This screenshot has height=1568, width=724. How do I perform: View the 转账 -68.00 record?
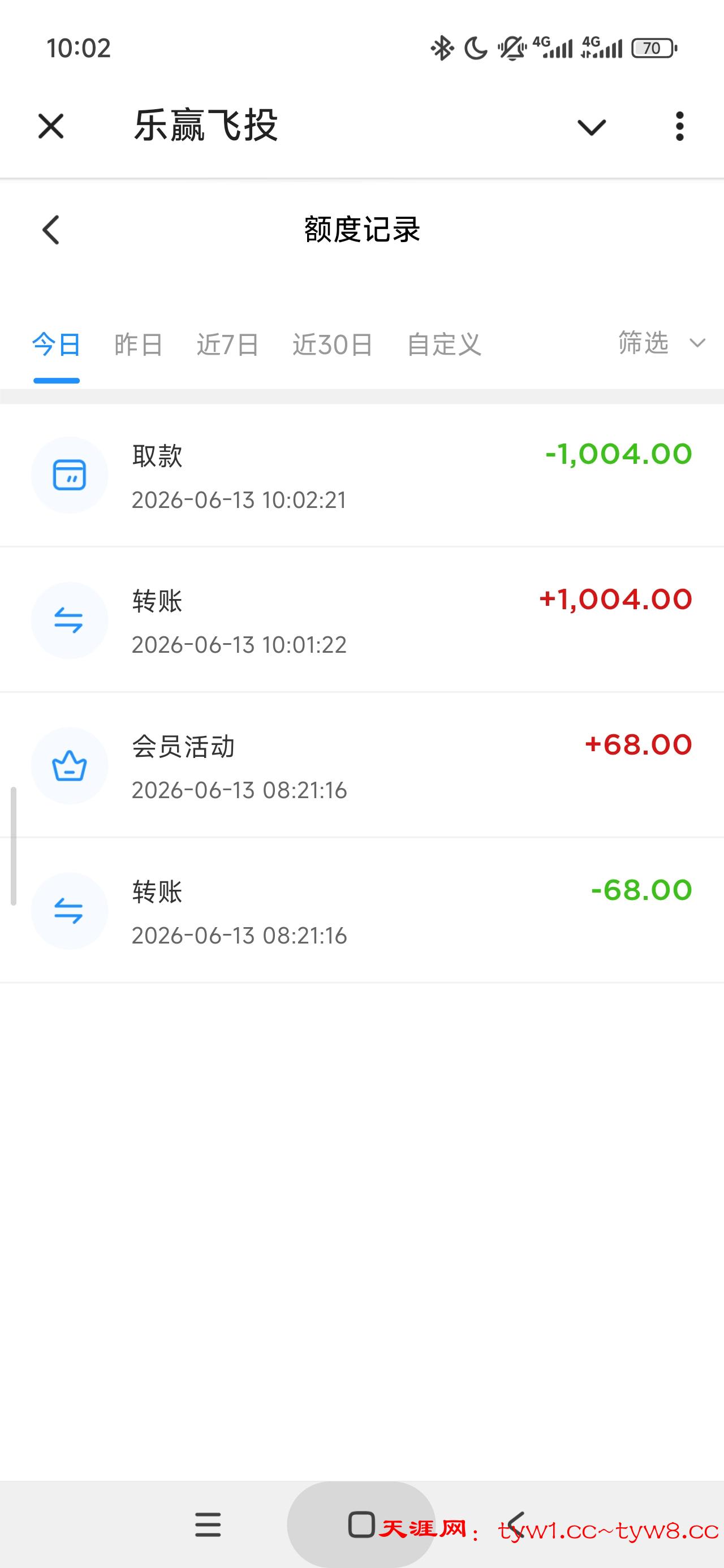[361, 911]
